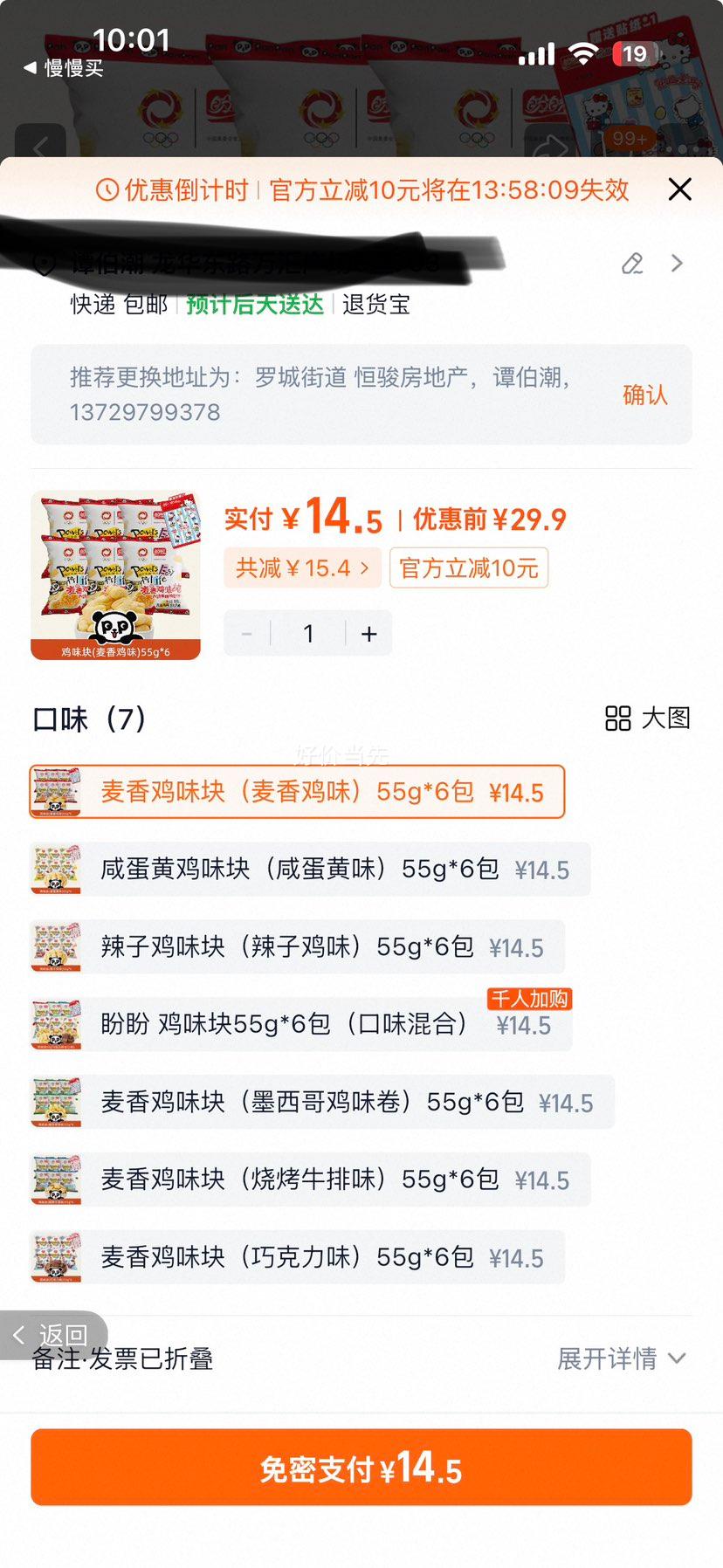Click the 辣子鸡味块 flavor thumbnail image
Viewport: 723px width, 1568px height.
coord(54,946)
